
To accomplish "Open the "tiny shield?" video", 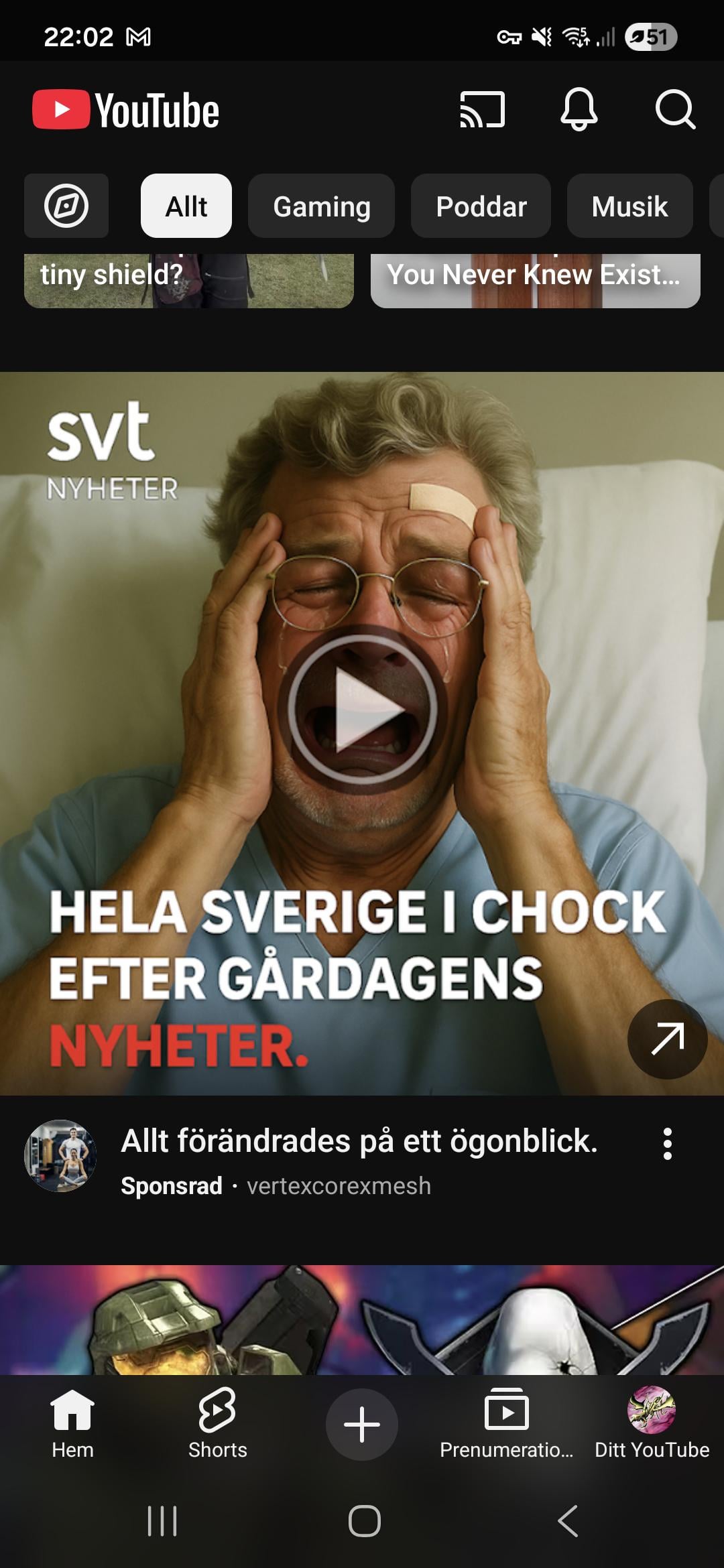I will click(x=188, y=280).
